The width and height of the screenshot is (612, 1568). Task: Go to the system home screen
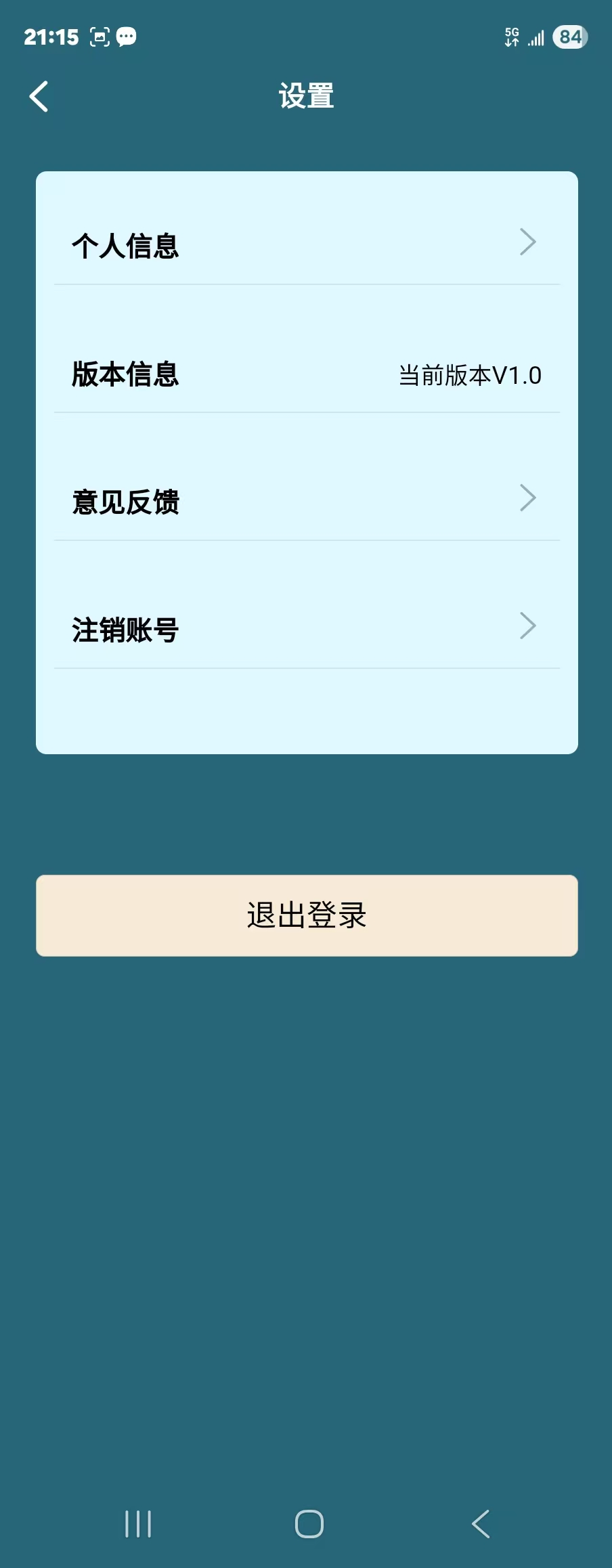tap(309, 1524)
